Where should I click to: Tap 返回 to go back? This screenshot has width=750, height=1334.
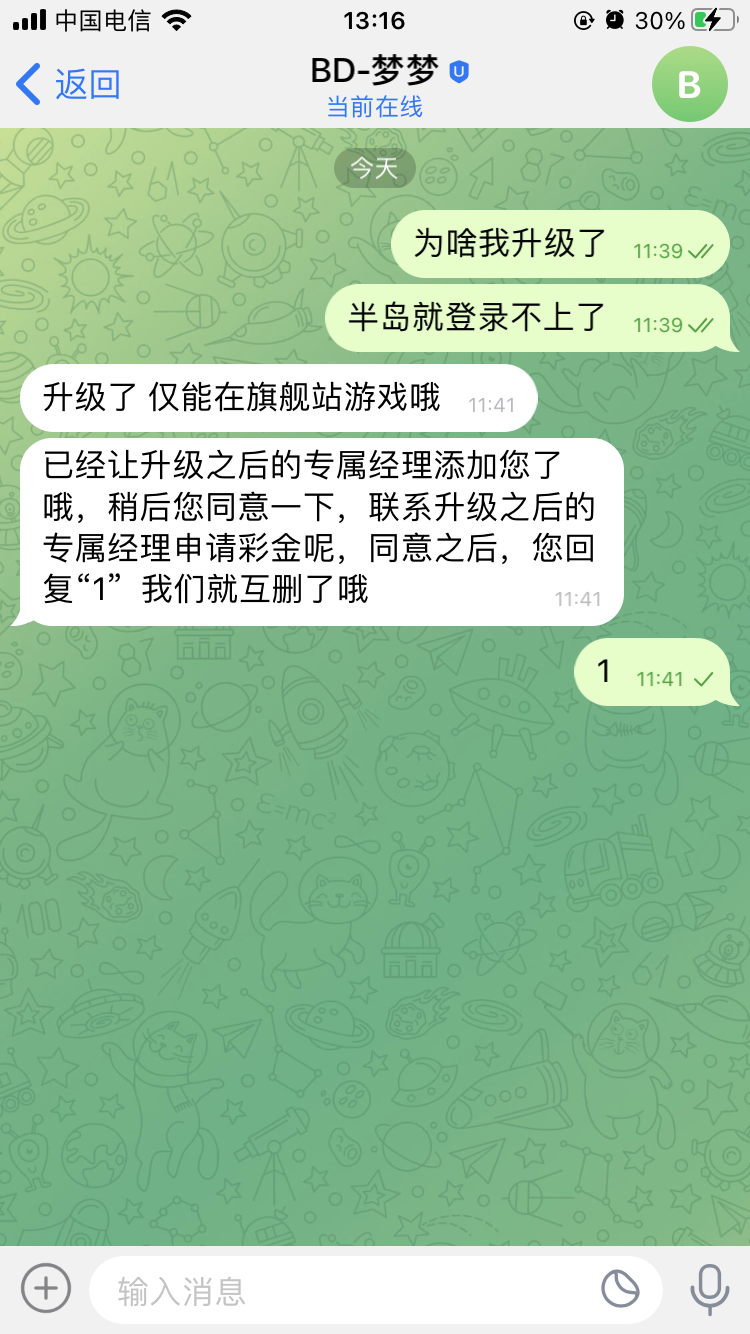[68, 84]
